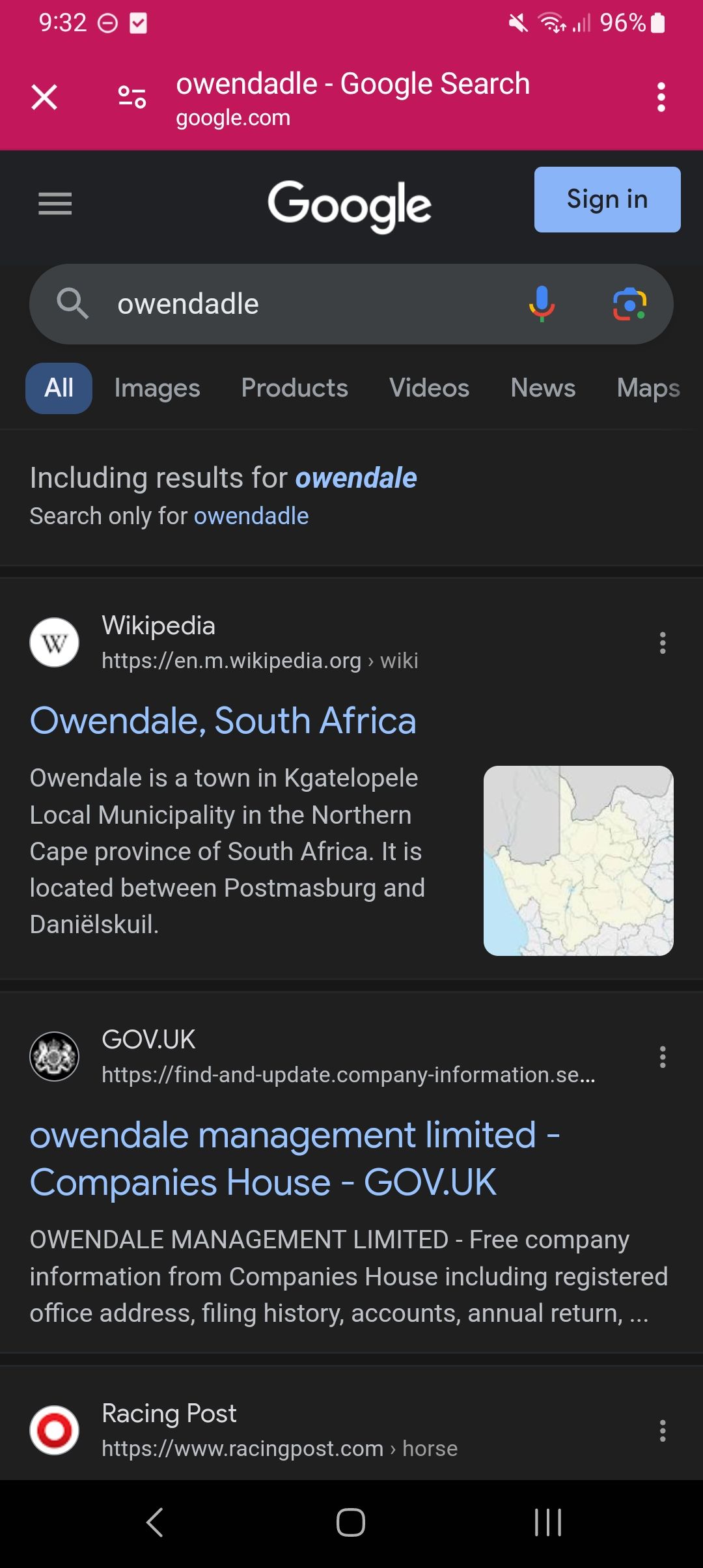Open more options for the Wikipedia result

coord(662,643)
